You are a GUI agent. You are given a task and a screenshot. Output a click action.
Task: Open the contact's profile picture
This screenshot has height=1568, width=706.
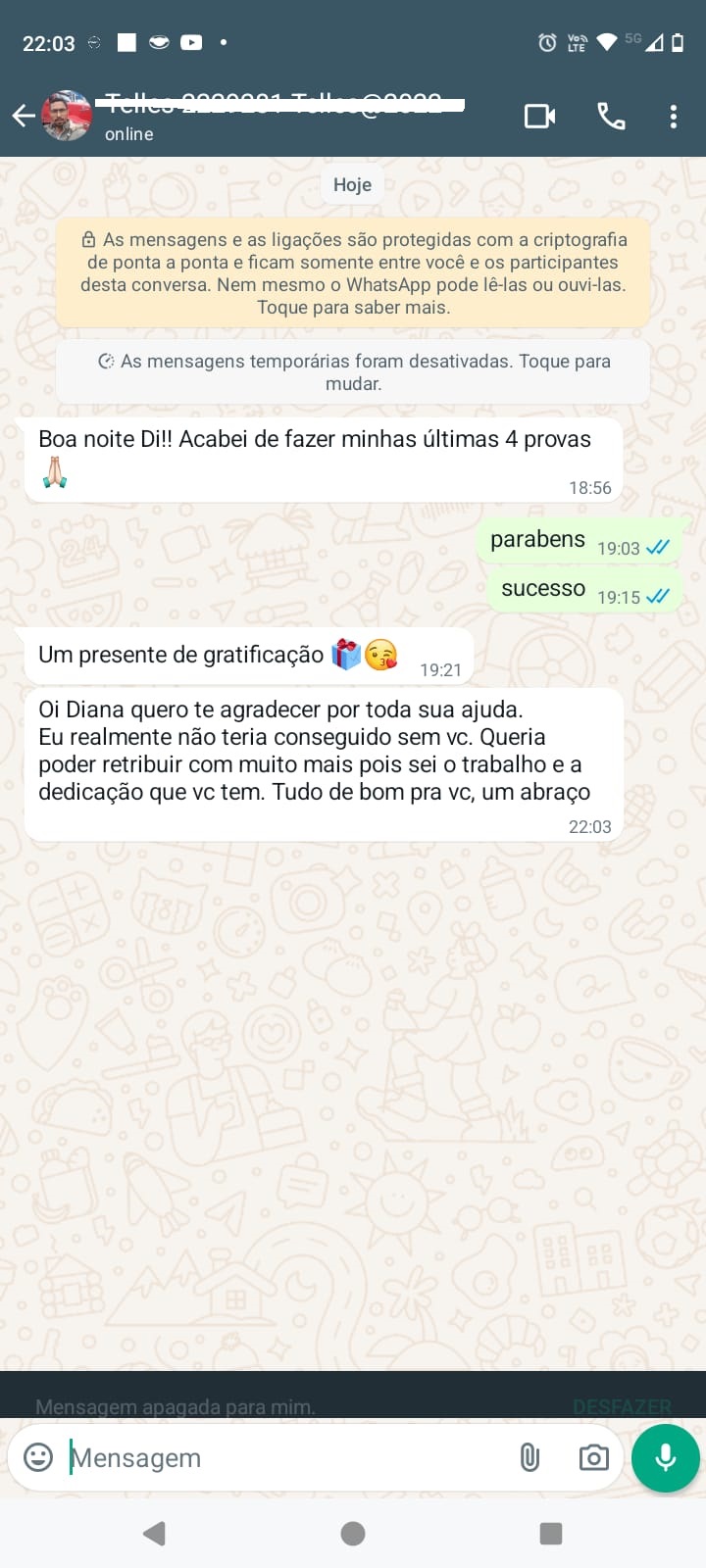[x=67, y=117]
